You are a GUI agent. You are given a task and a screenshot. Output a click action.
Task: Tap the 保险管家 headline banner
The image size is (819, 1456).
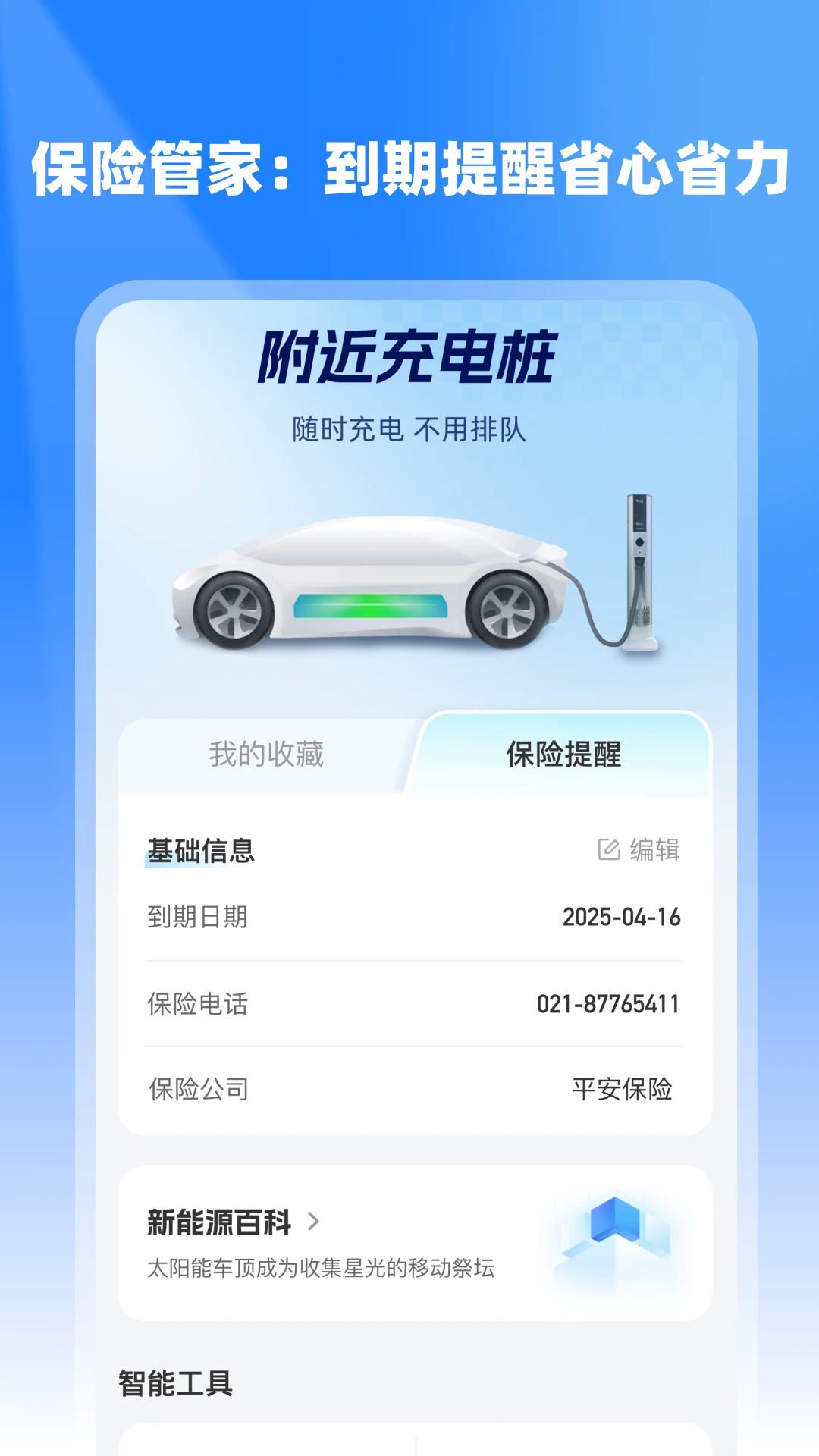409,168
